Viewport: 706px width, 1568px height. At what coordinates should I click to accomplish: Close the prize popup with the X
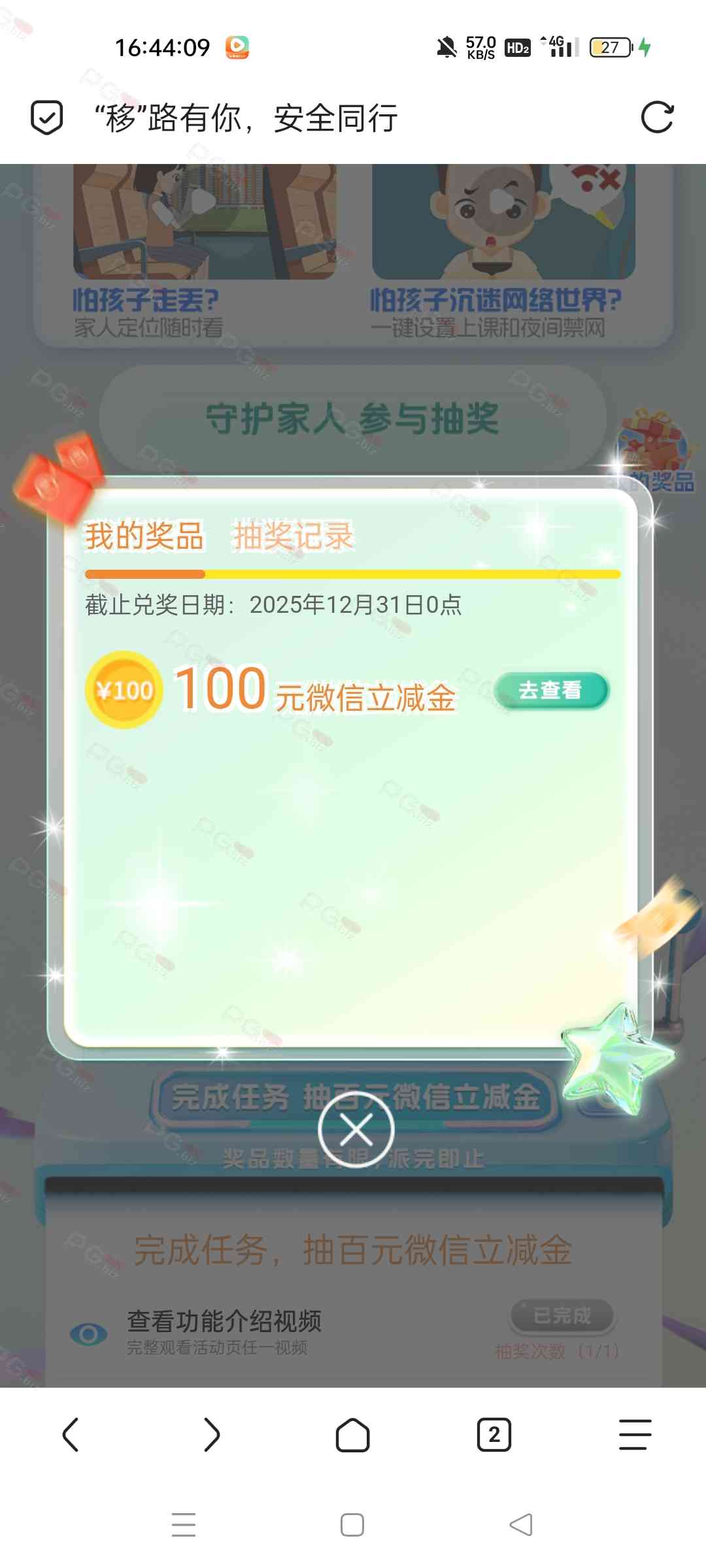point(356,1130)
